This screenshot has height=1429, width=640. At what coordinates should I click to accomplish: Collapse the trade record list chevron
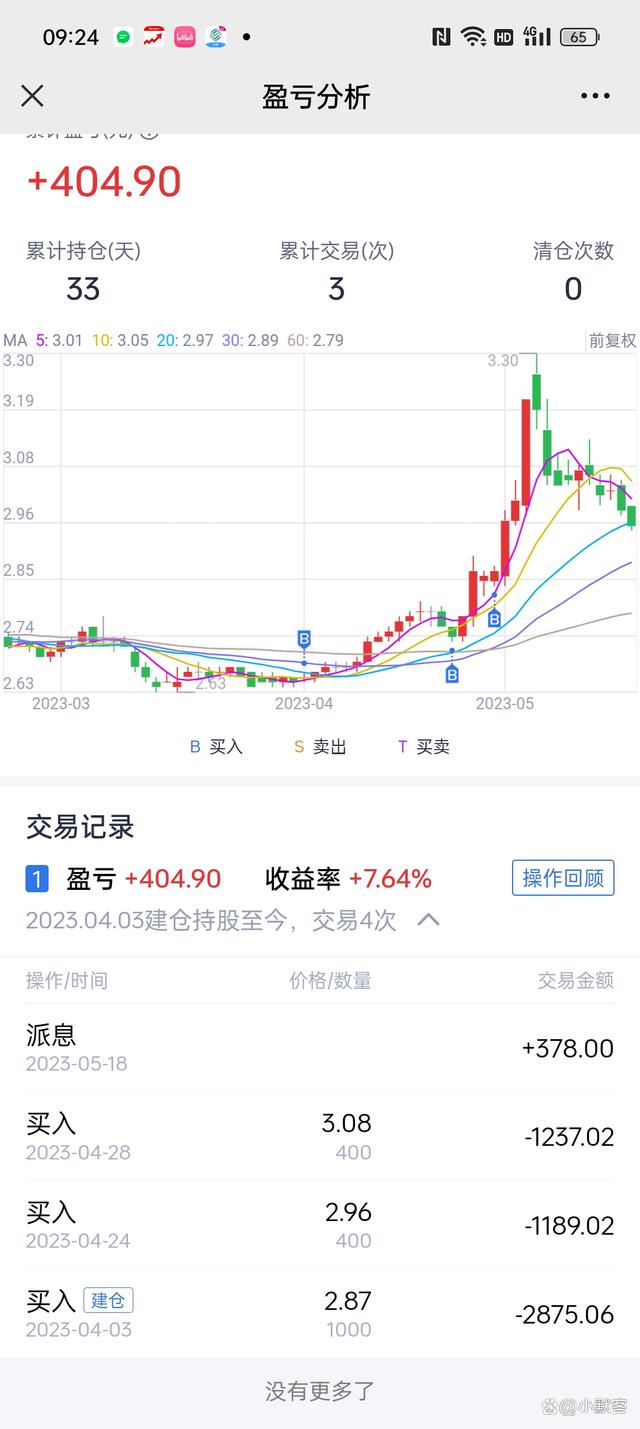428,919
